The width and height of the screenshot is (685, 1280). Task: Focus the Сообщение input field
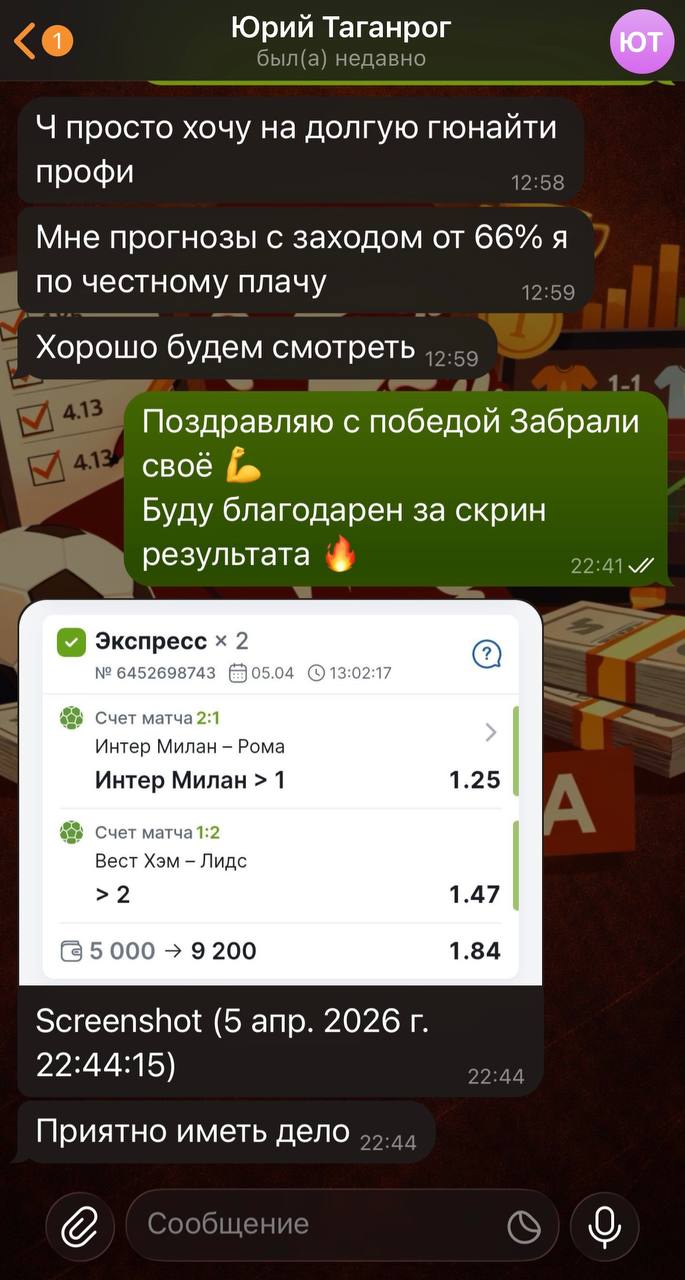tap(320, 1225)
